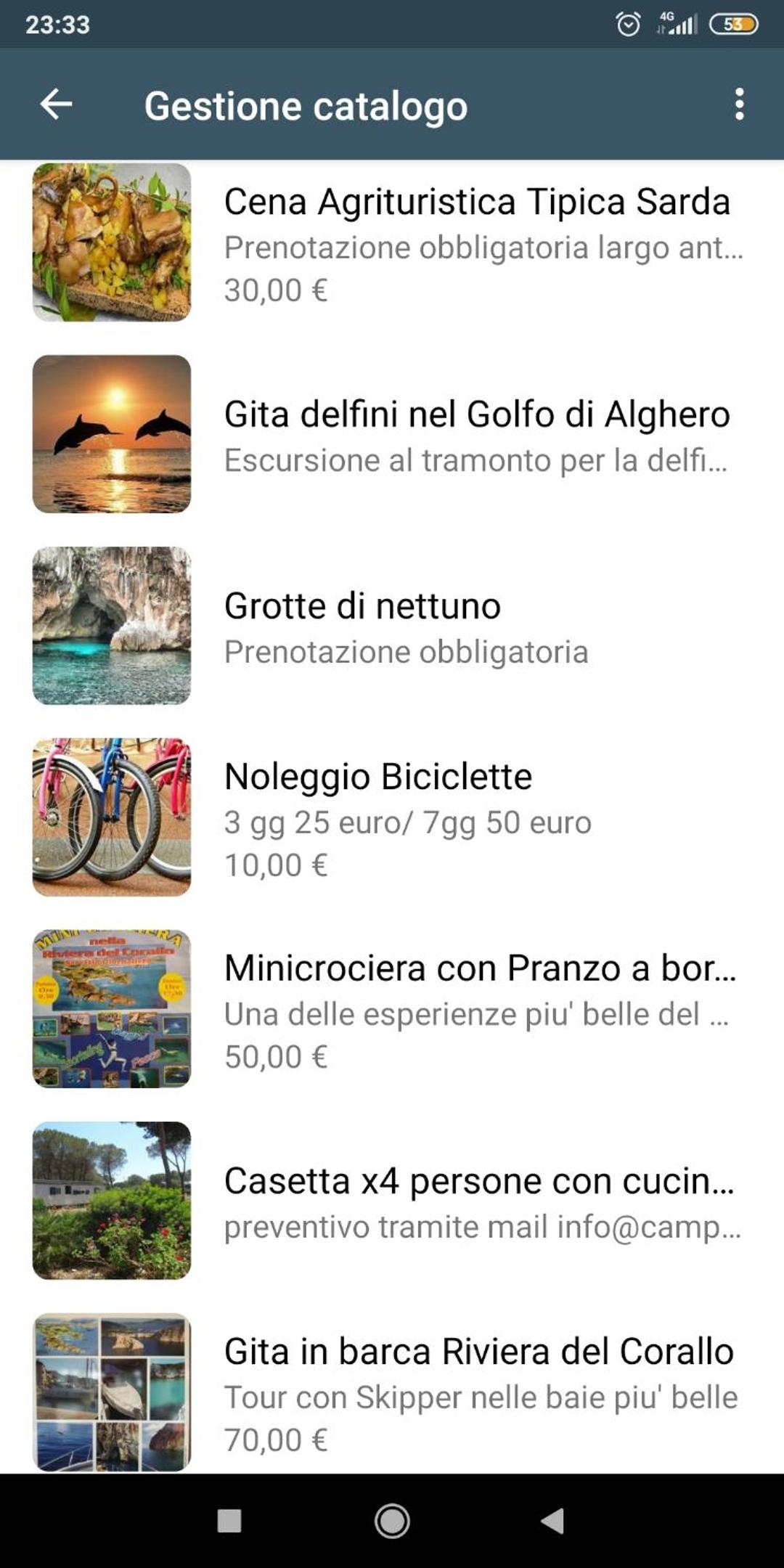
Task: Go back from Gestione catalogo
Action: click(56, 105)
